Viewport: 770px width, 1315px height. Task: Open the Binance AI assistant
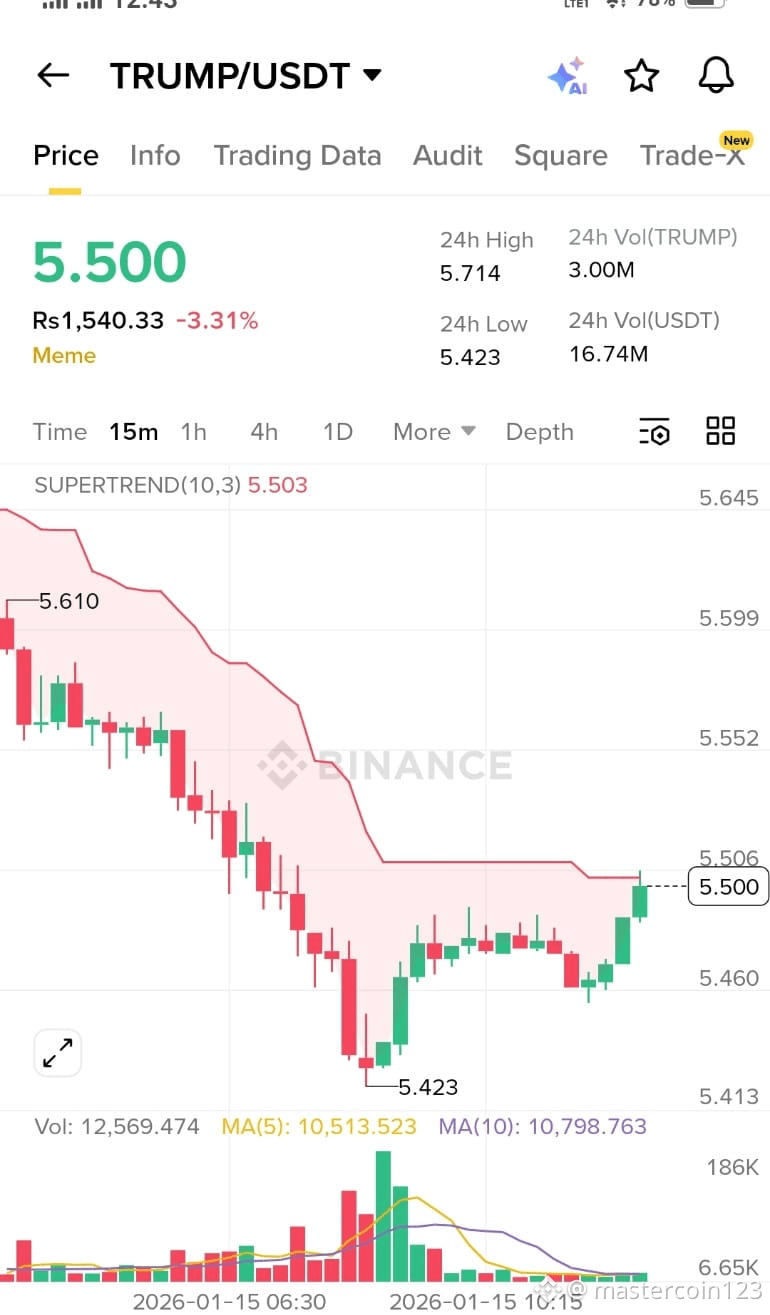566,75
